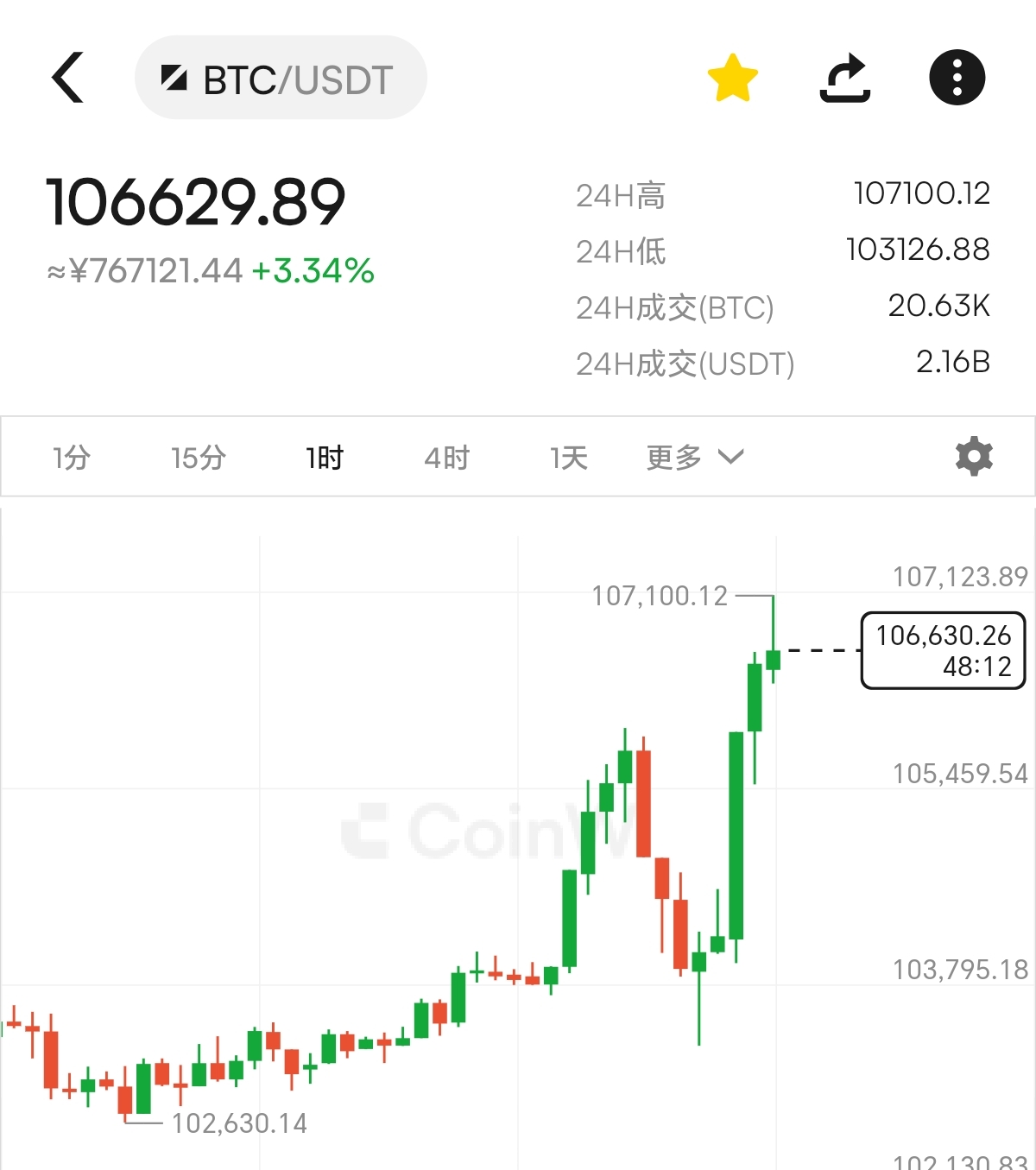Open the BTC/USDT pair selector
Image resolution: width=1036 pixels, height=1170 pixels.
point(281,79)
